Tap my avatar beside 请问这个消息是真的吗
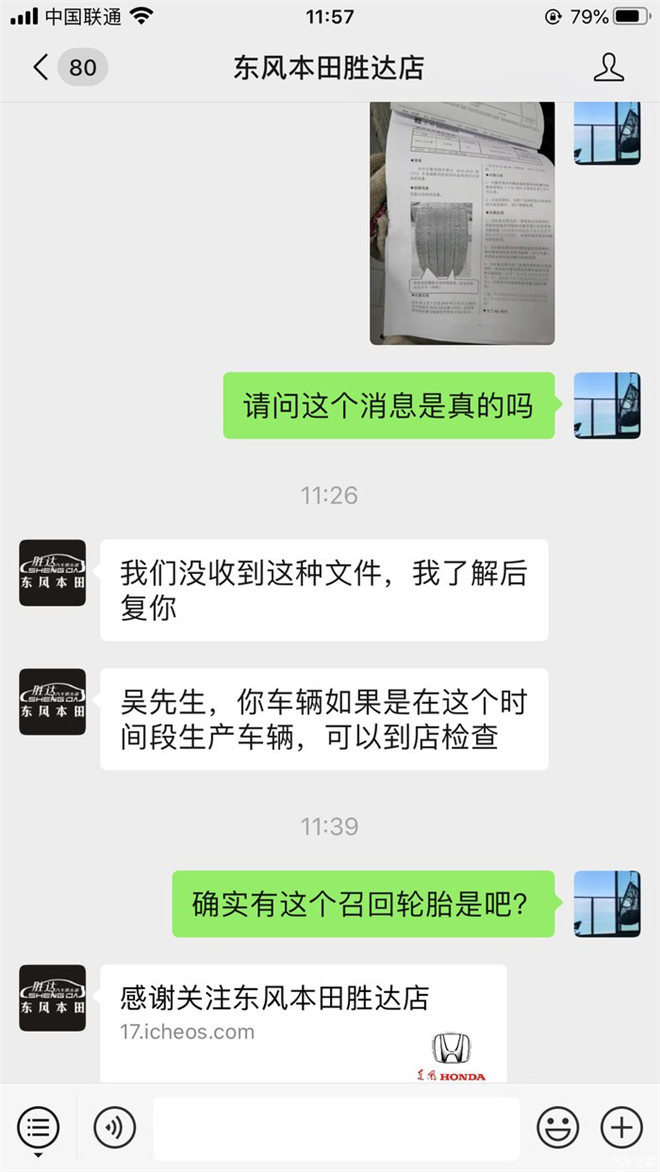This screenshot has height=1172, width=660. [x=606, y=405]
